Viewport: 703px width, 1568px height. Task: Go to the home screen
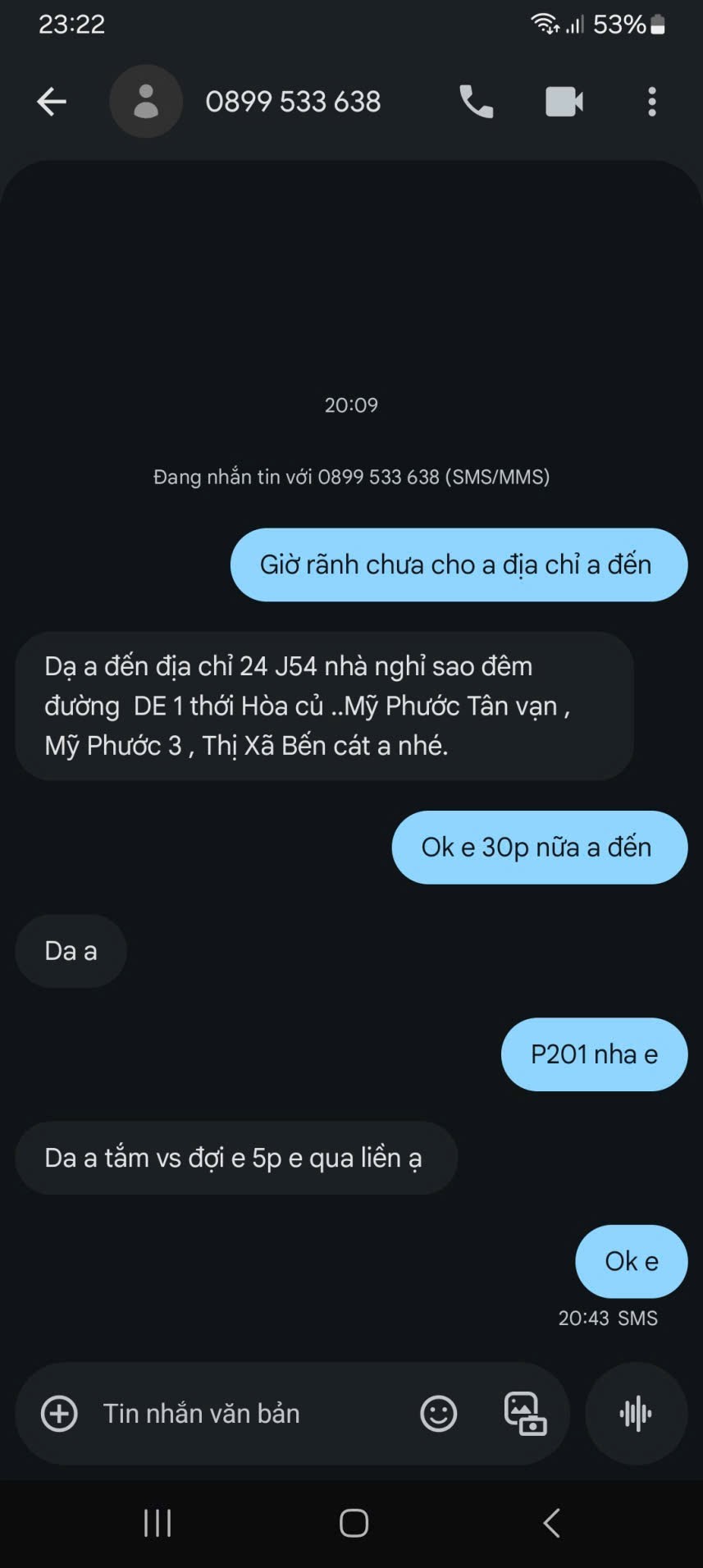[x=354, y=1524]
